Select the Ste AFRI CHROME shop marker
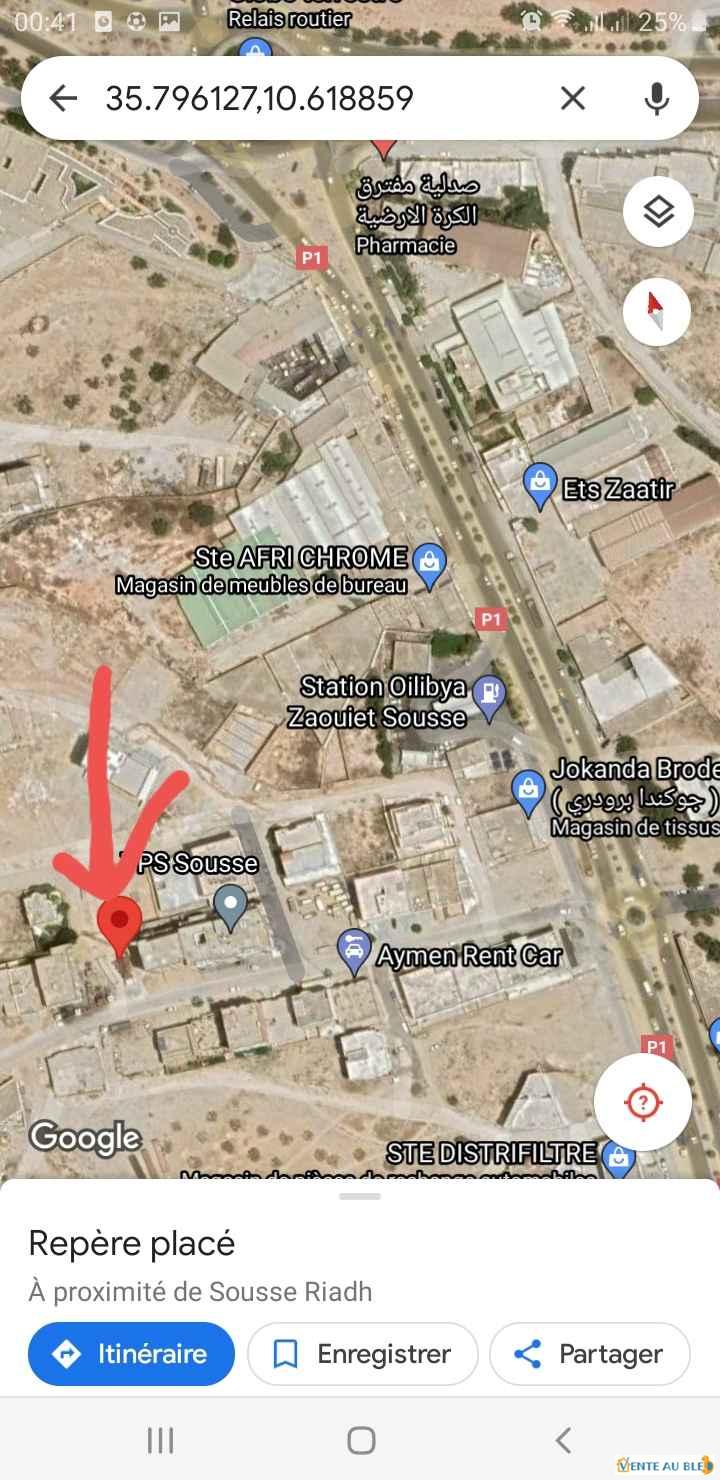This screenshot has width=720, height=1480. [x=430, y=563]
